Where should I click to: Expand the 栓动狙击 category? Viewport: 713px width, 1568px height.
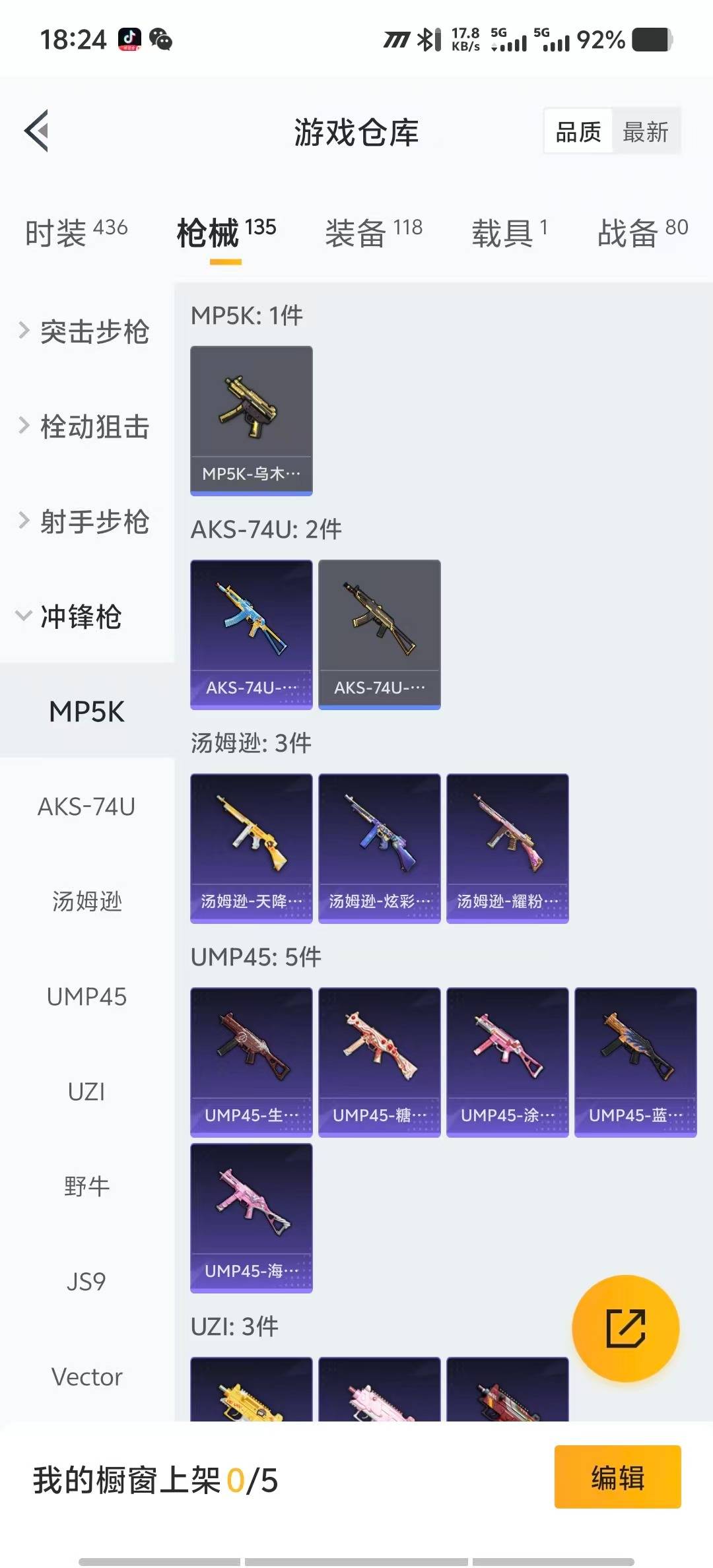[86, 426]
